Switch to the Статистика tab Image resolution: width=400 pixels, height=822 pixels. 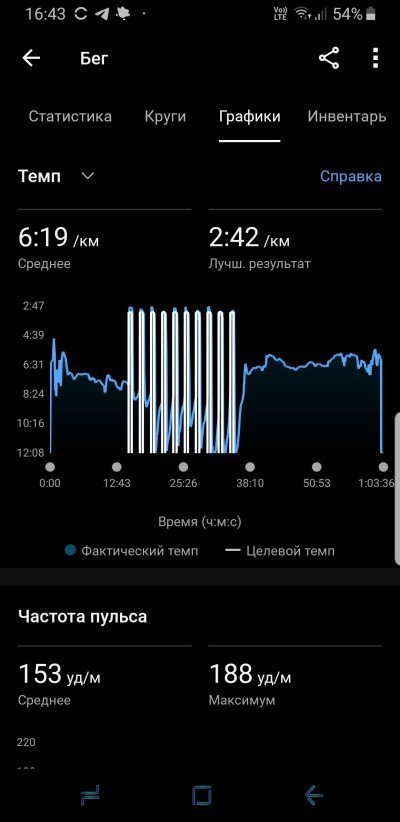(70, 116)
